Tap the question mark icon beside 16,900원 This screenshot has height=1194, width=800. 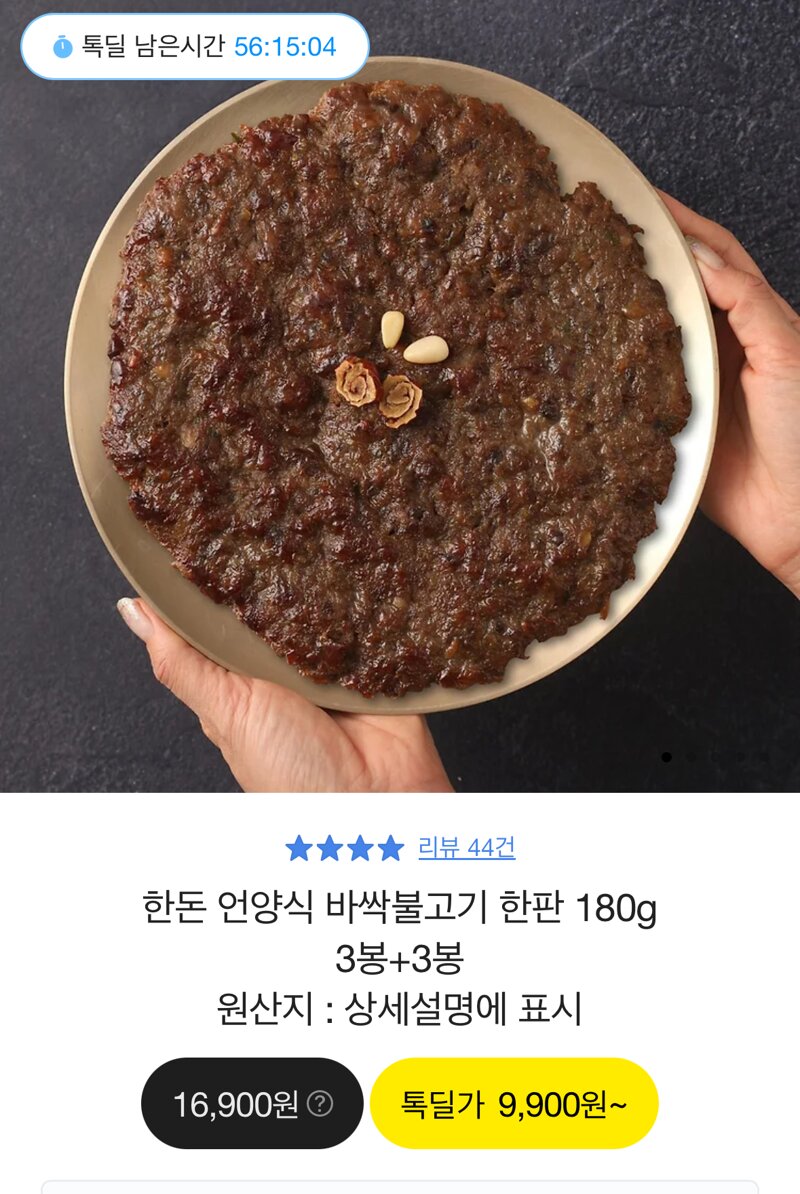tap(319, 1104)
